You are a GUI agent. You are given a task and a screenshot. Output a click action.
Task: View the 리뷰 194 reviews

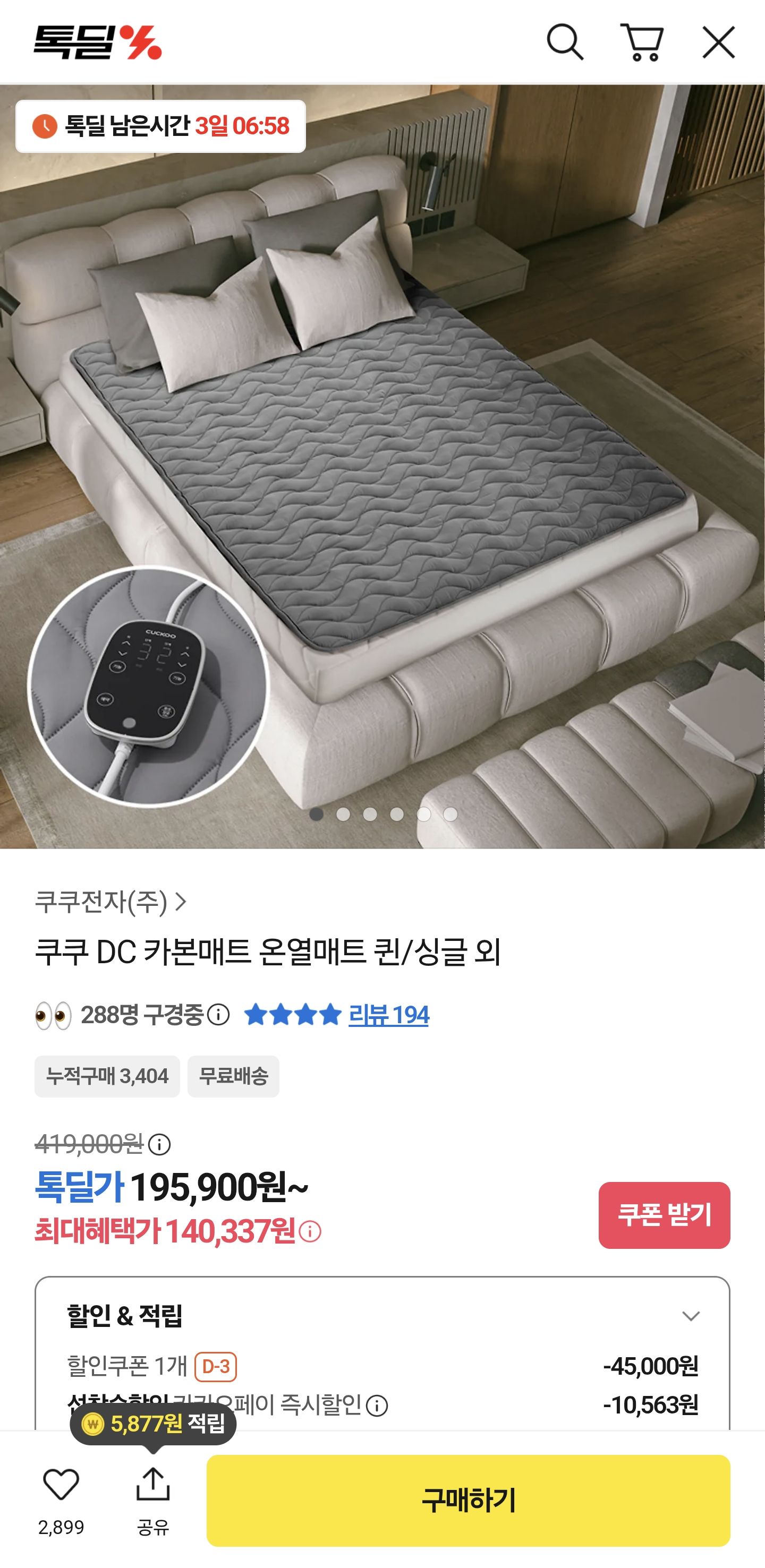pos(388,1015)
